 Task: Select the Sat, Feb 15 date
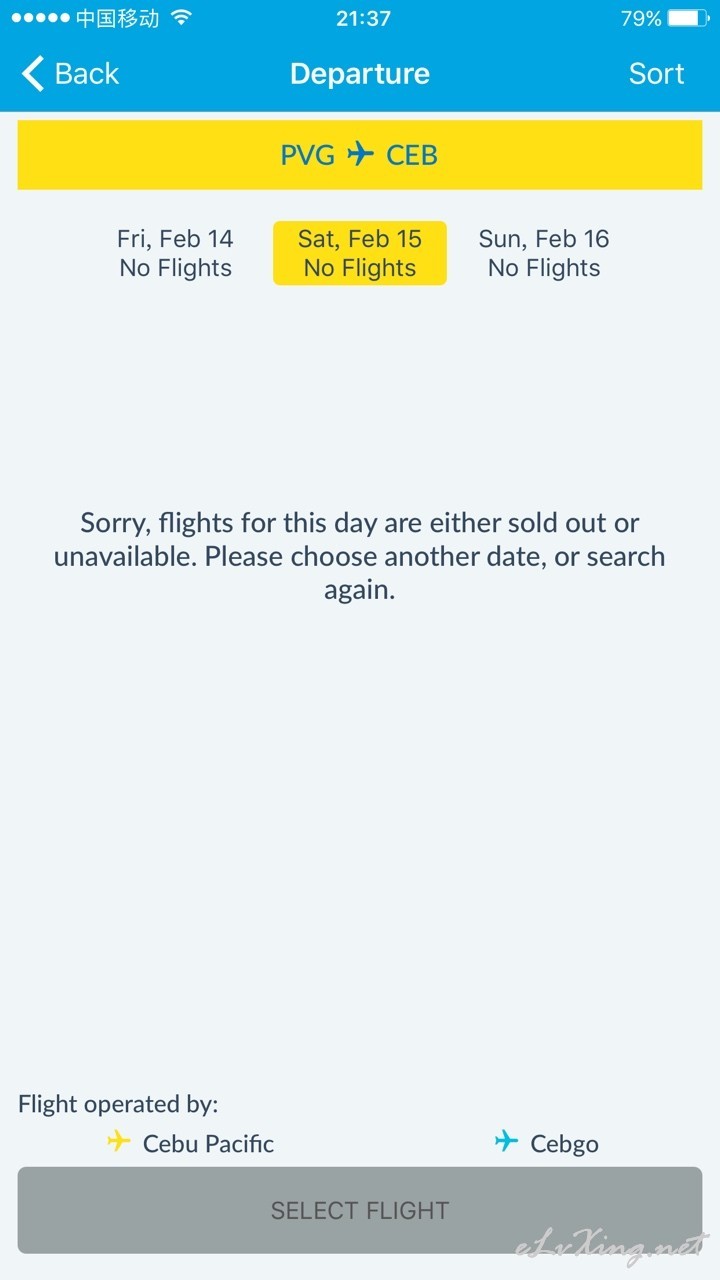tap(360, 253)
